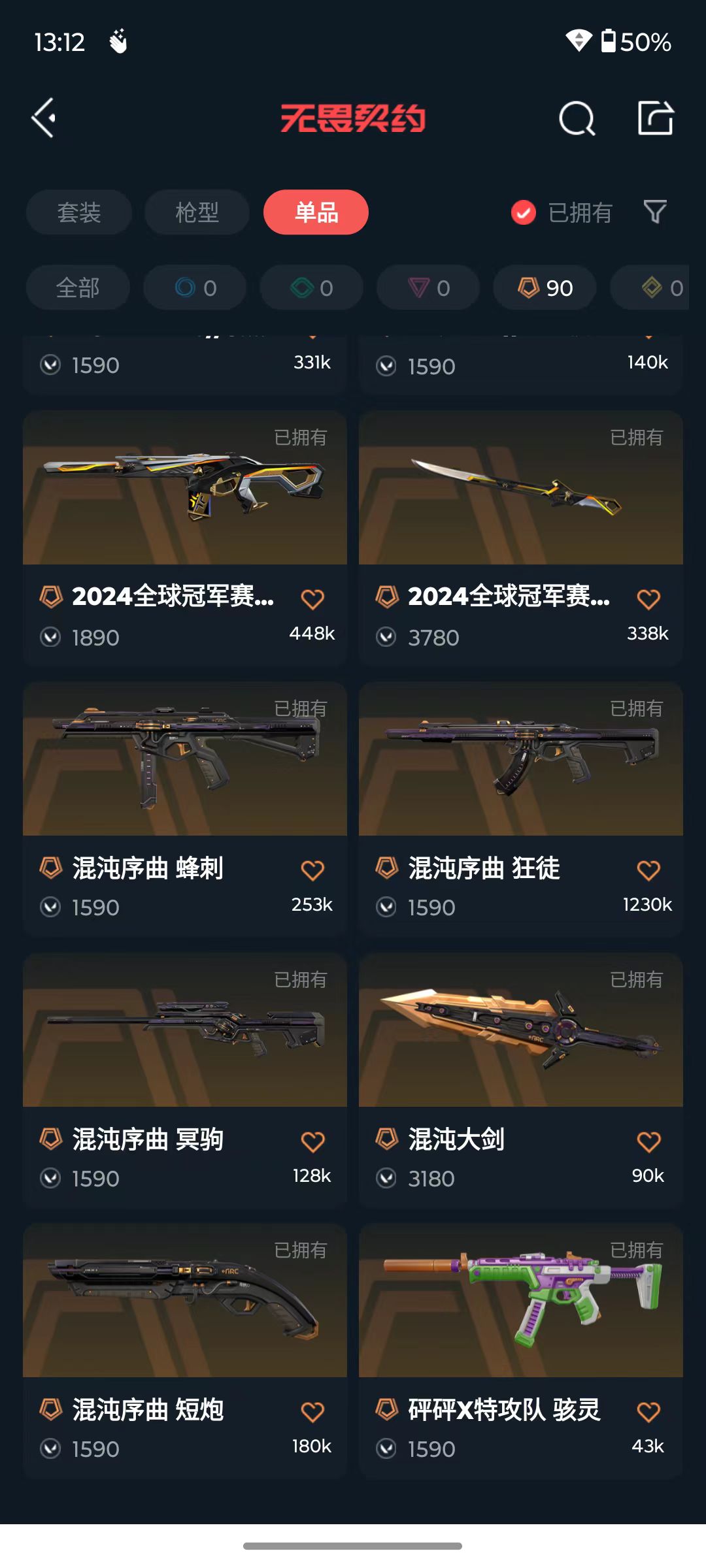Switch to the 套装 tab

point(79,212)
